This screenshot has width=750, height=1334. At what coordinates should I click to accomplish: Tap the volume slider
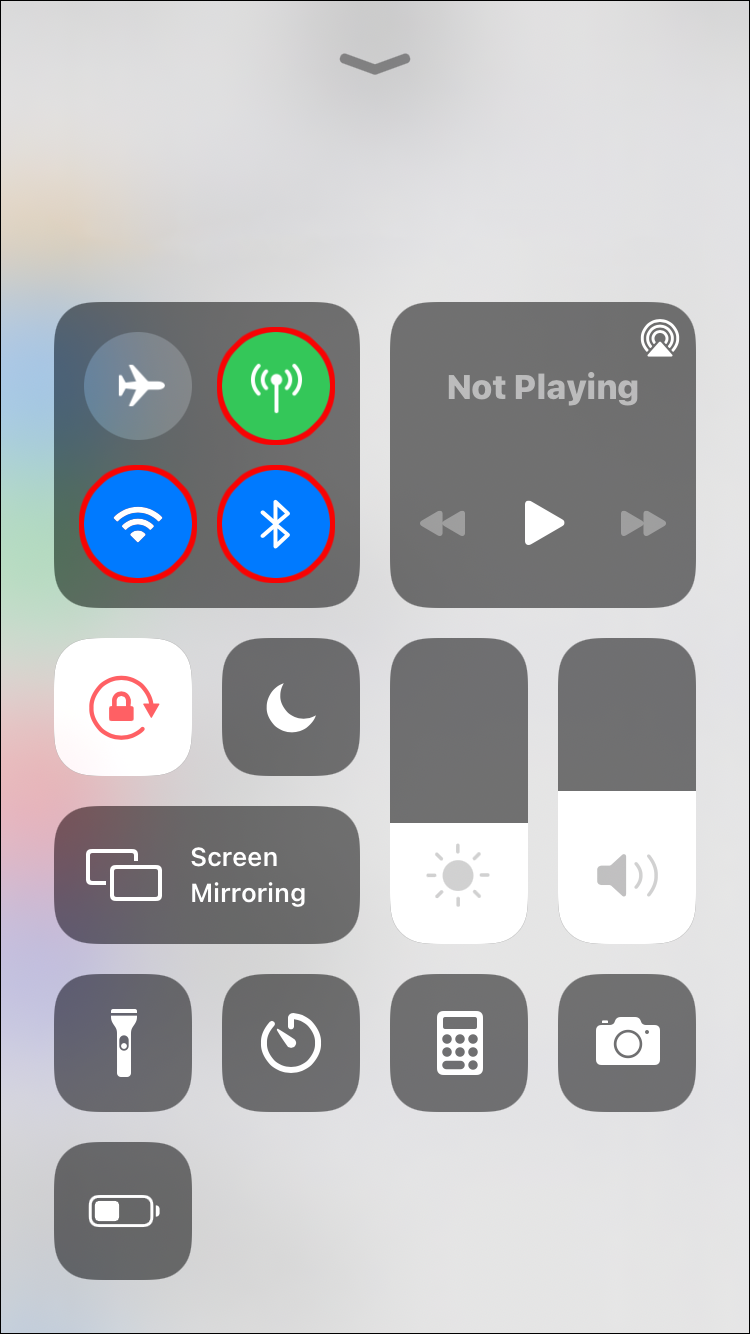627,790
